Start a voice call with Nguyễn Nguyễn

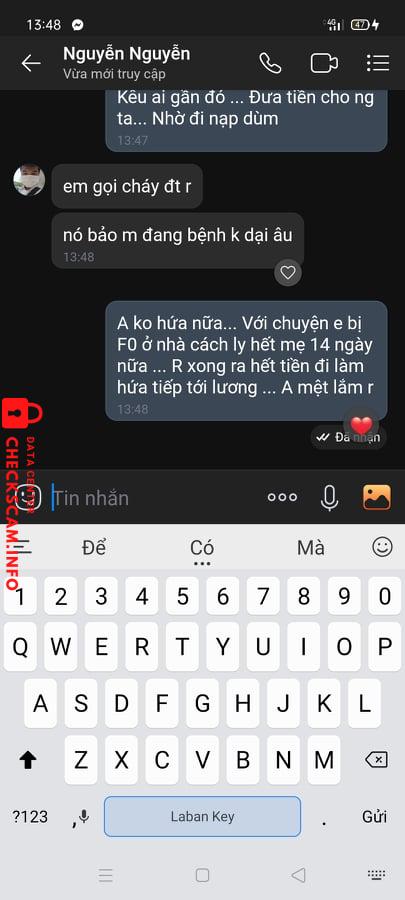click(x=270, y=63)
